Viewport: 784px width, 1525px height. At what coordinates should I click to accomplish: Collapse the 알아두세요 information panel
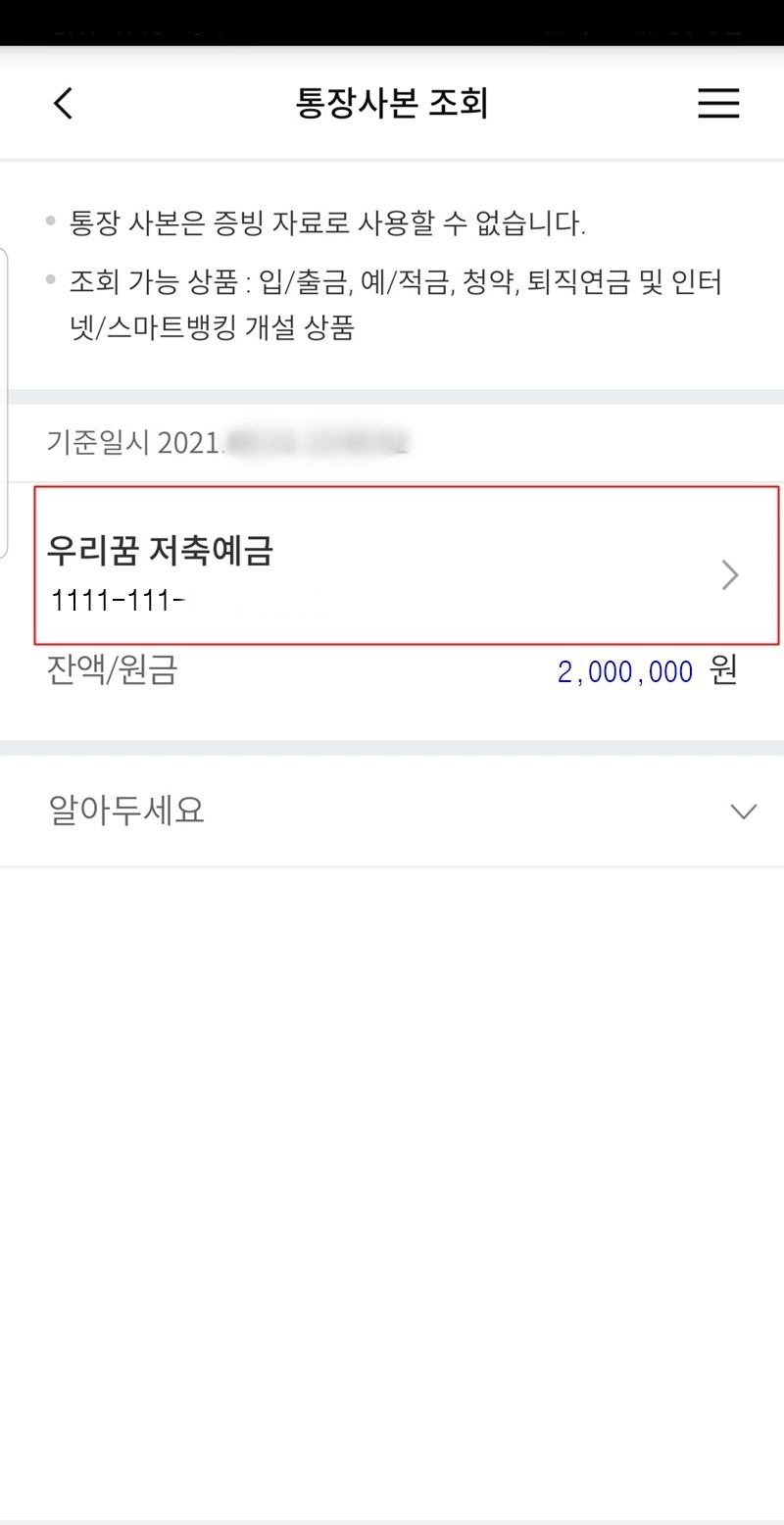743,811
